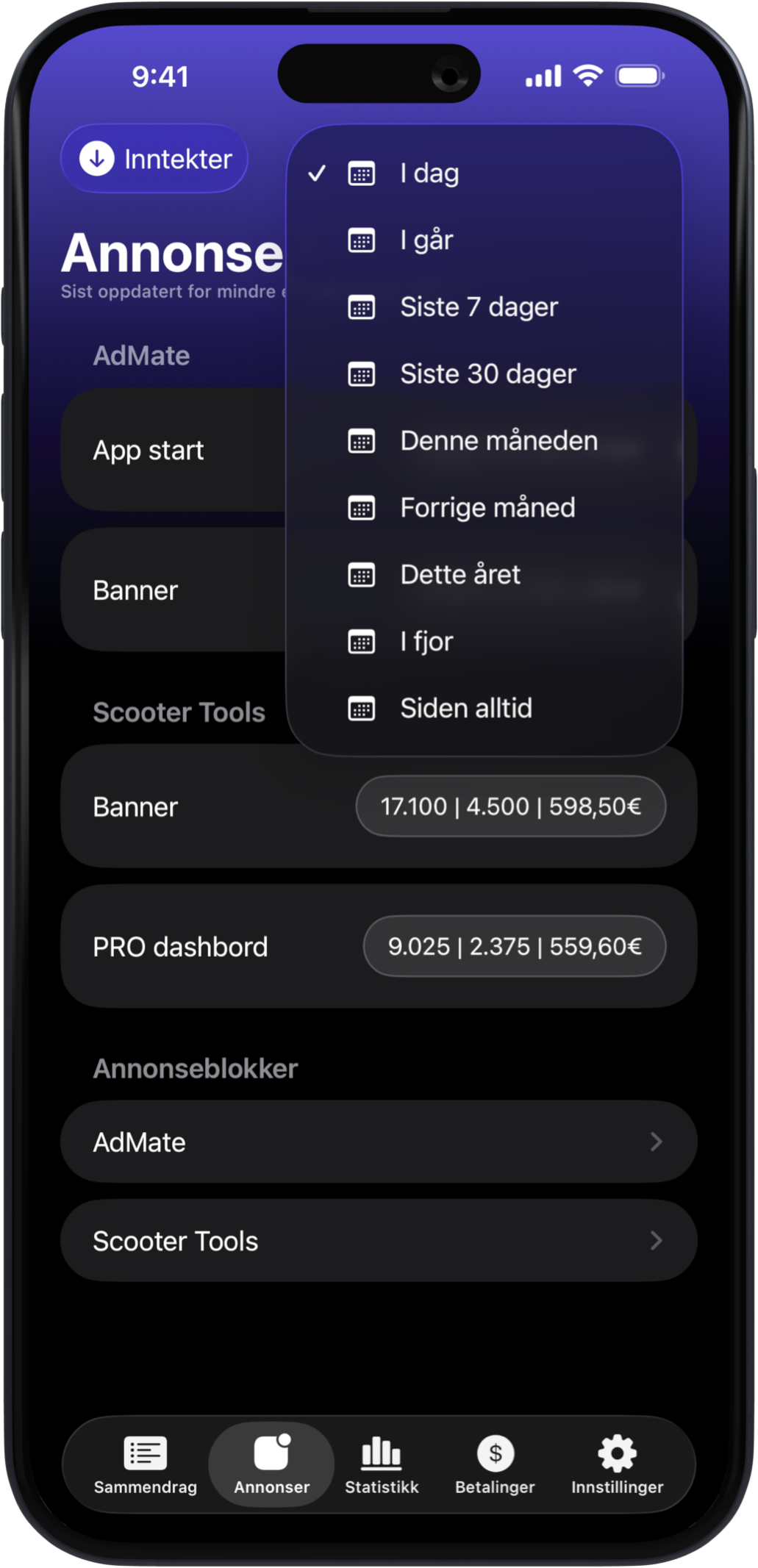
Task: Open the AdMate ad blocks row
Action: point(378,1142)
